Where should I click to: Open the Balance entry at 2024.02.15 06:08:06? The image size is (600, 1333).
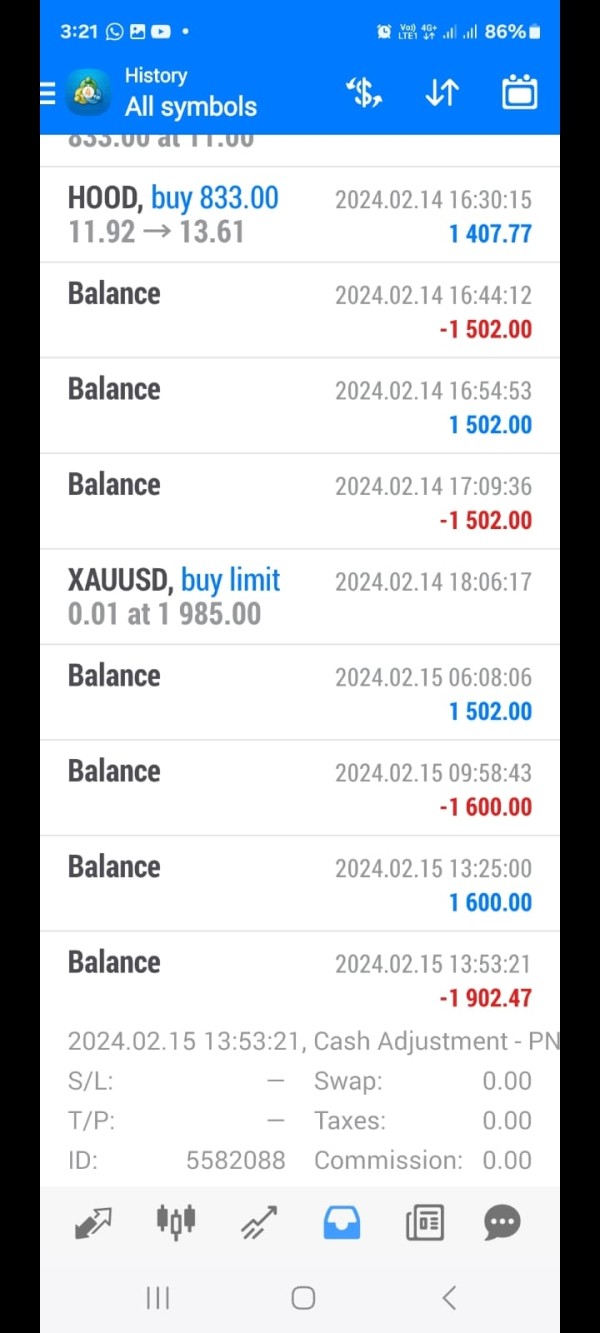(x=300, y=693)
